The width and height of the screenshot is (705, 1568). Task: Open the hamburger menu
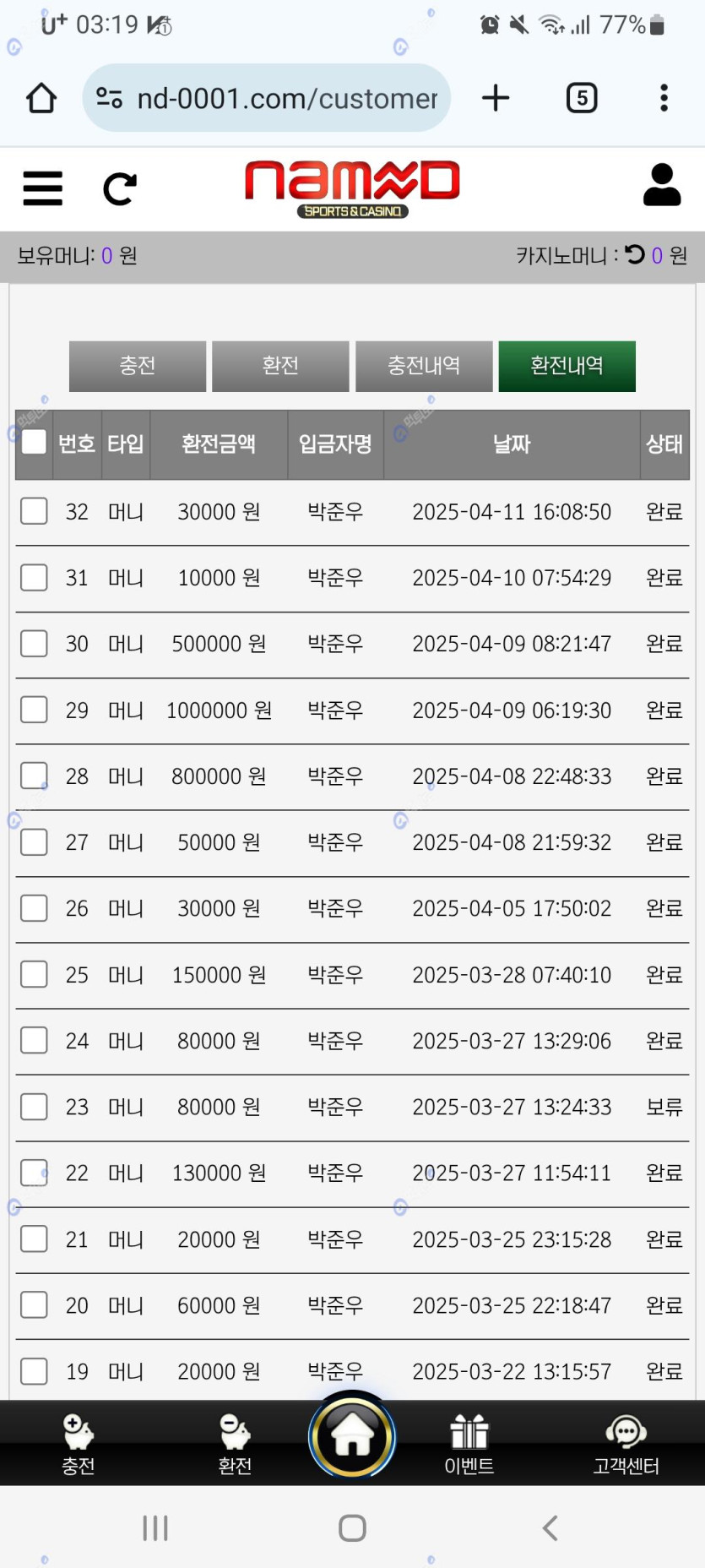pos(42,188)
